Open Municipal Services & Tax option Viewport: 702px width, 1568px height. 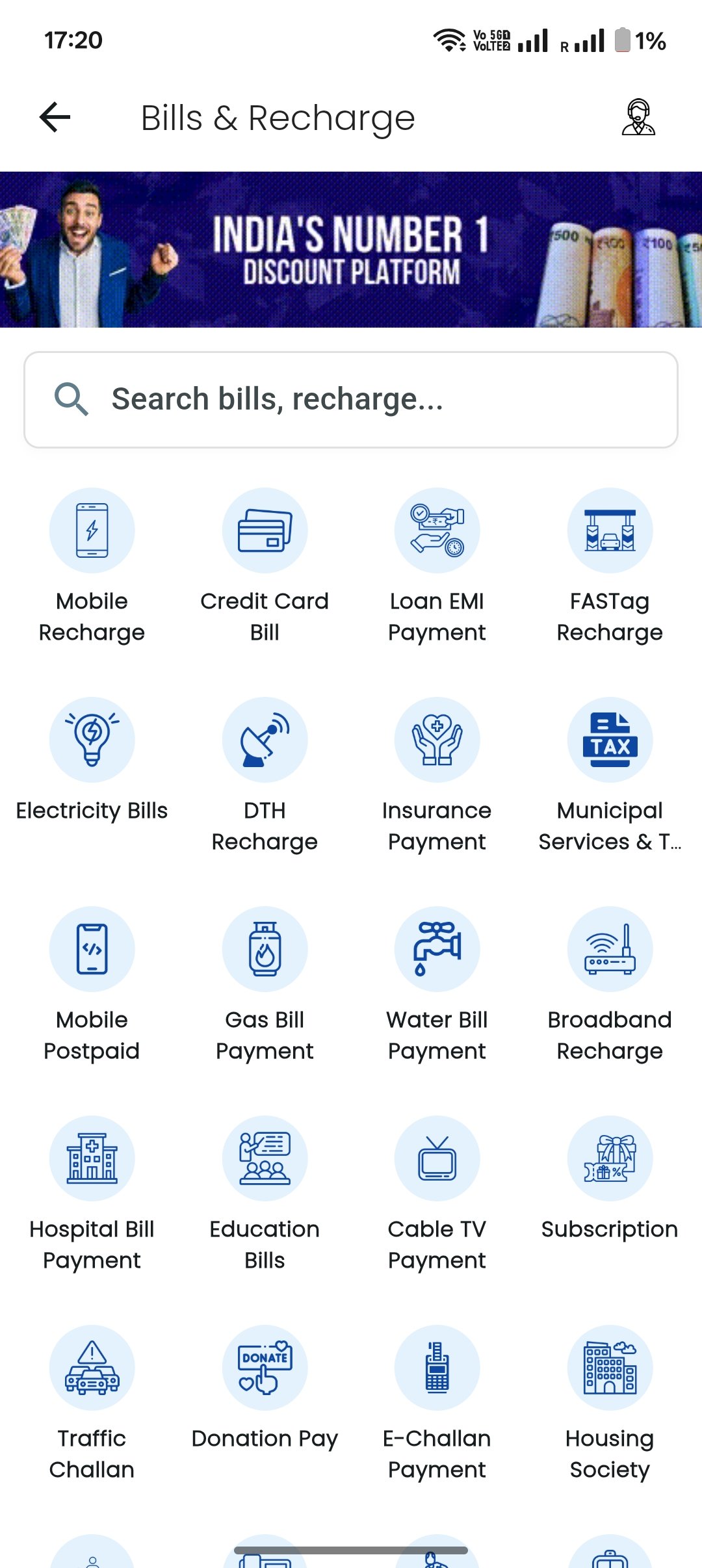coord(610,740)
